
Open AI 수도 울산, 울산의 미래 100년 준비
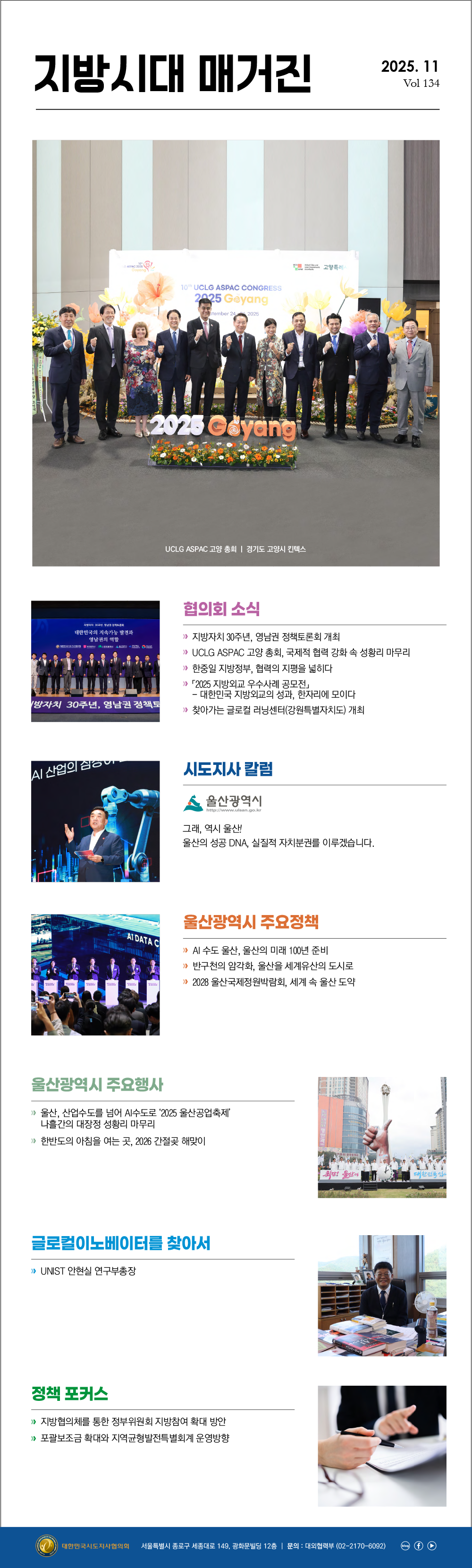pos(260,950)
